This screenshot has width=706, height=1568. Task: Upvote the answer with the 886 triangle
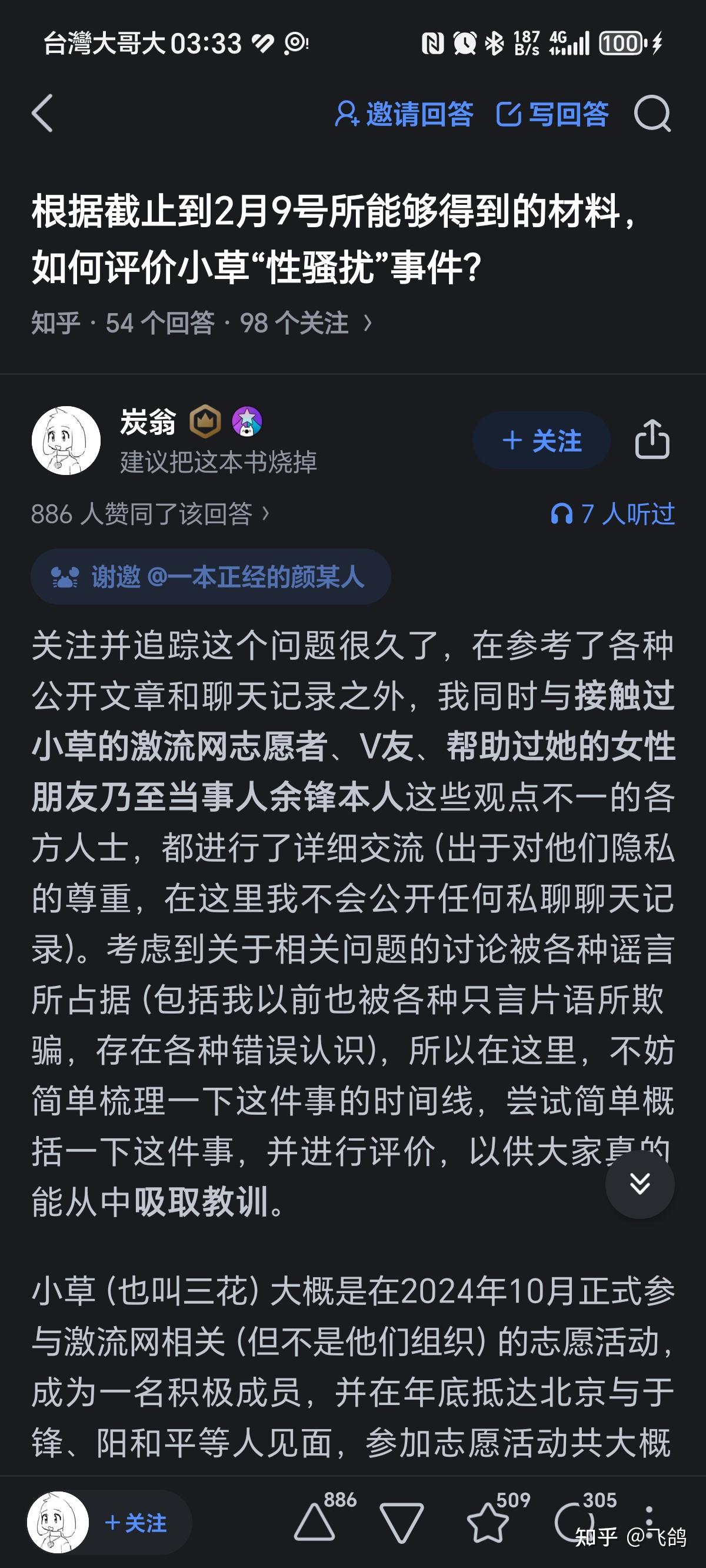(315, 1522)
